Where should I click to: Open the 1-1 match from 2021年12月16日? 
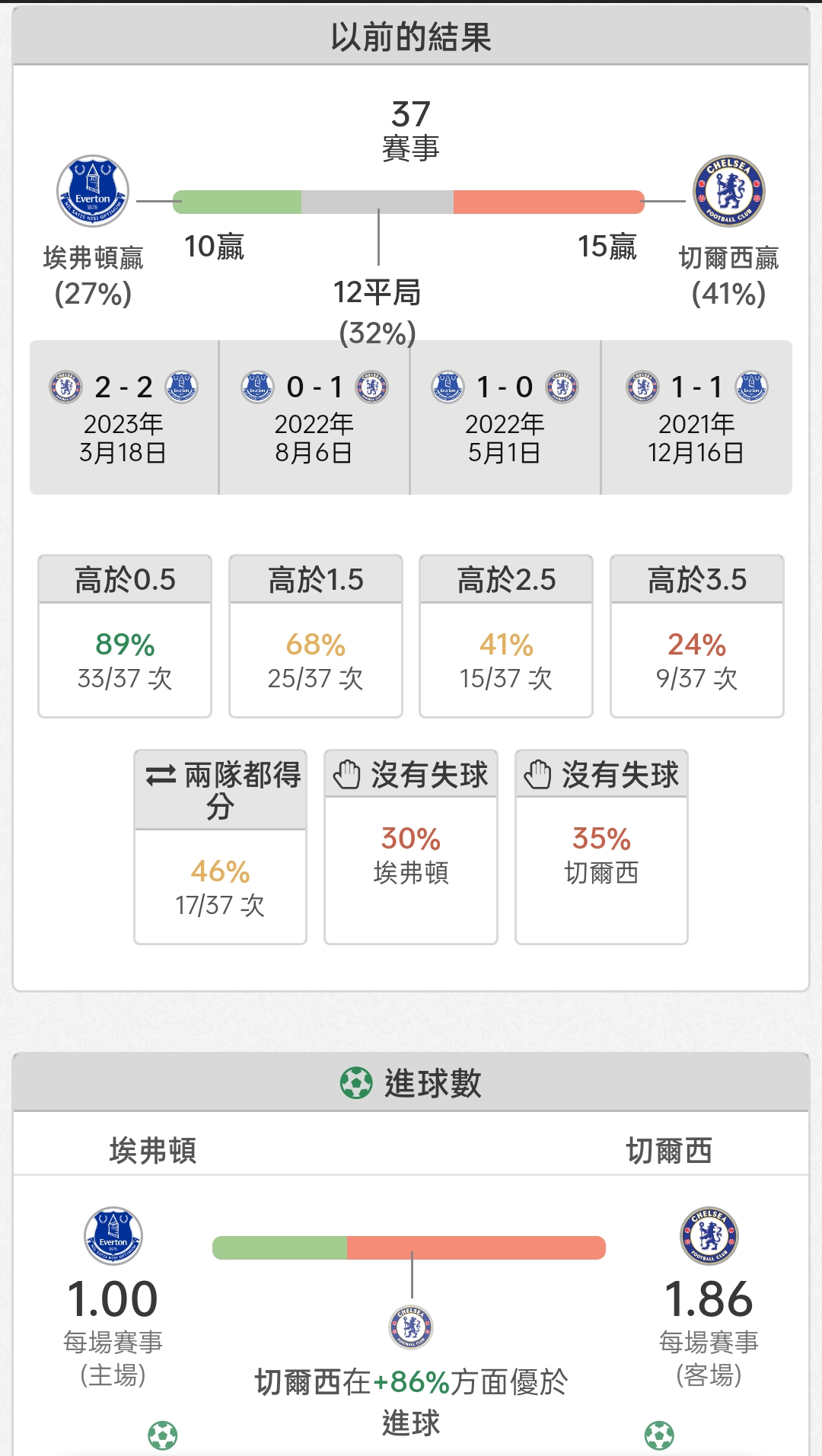(x=696, y=417)
